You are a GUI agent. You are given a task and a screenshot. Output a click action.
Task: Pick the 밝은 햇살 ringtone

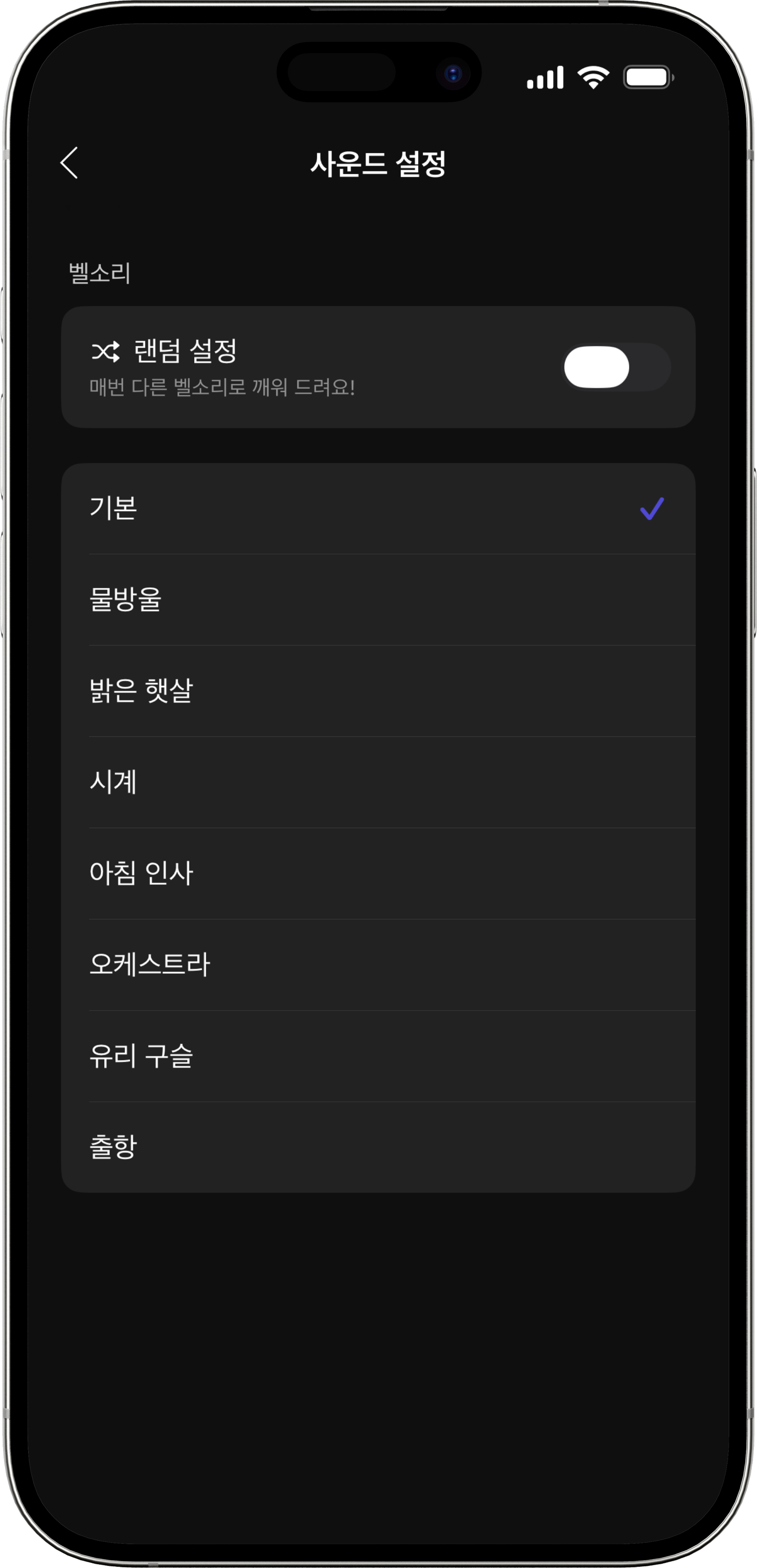[x=378, y=691]
